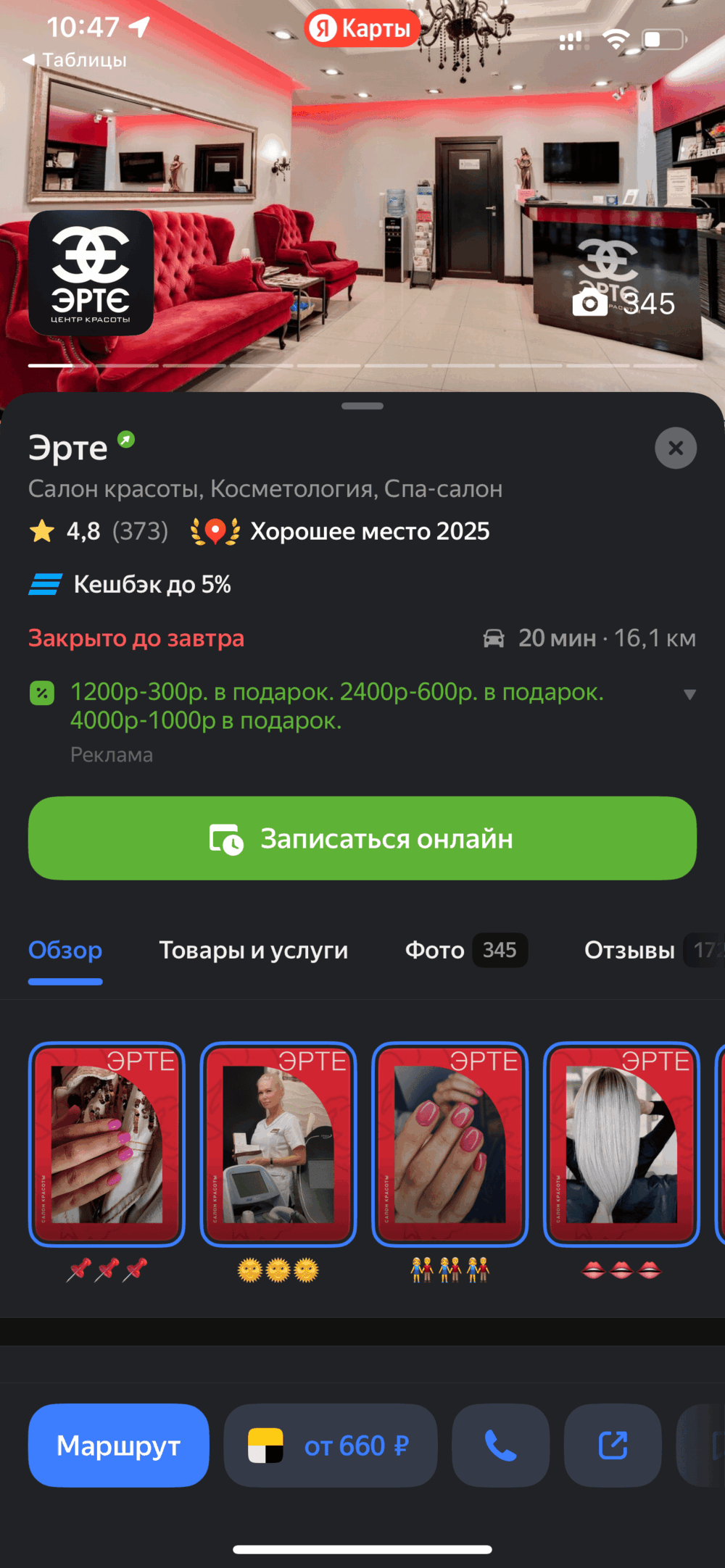Open the story with sun emojis
Viewport: 725px width, 1568px height.
278,1144
